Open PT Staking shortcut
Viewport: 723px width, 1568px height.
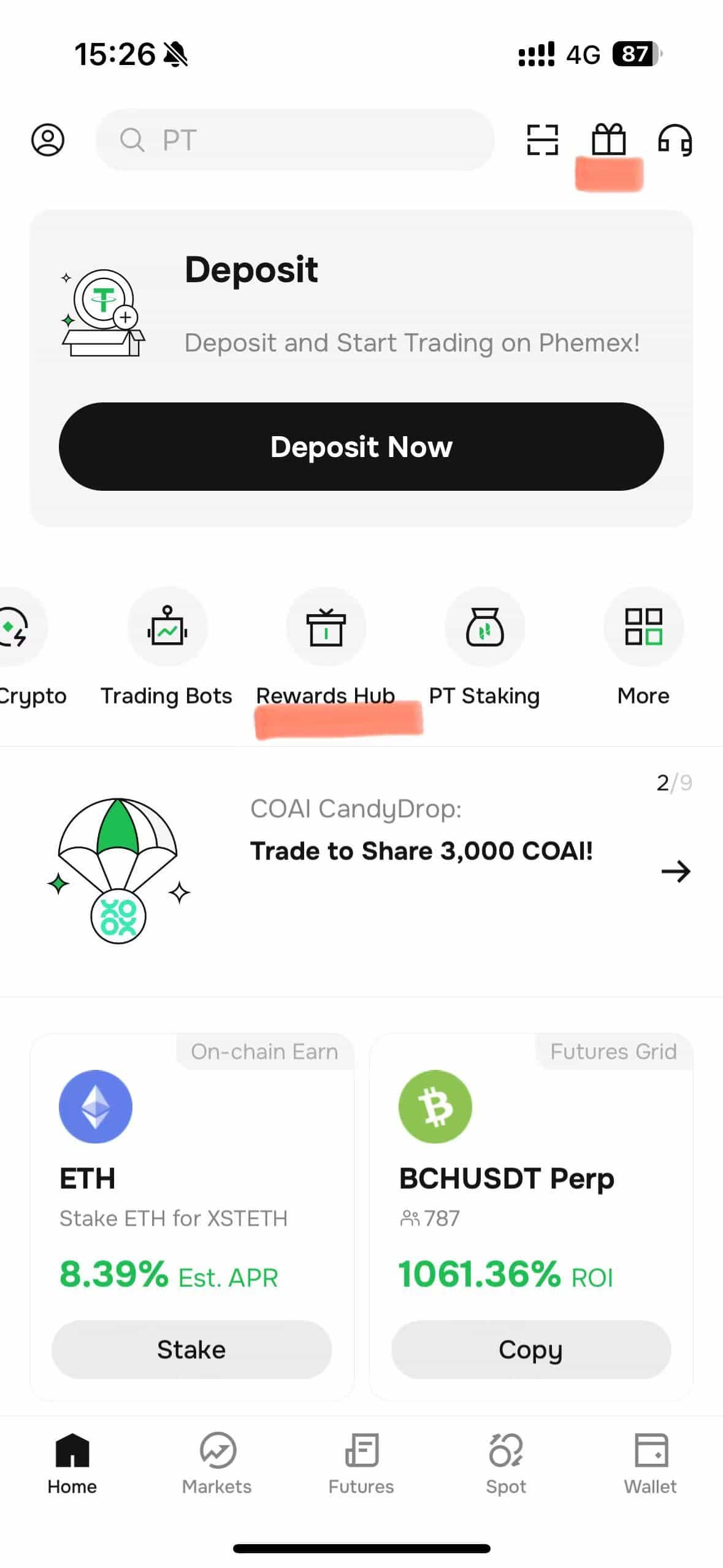[x=484, y=628]
